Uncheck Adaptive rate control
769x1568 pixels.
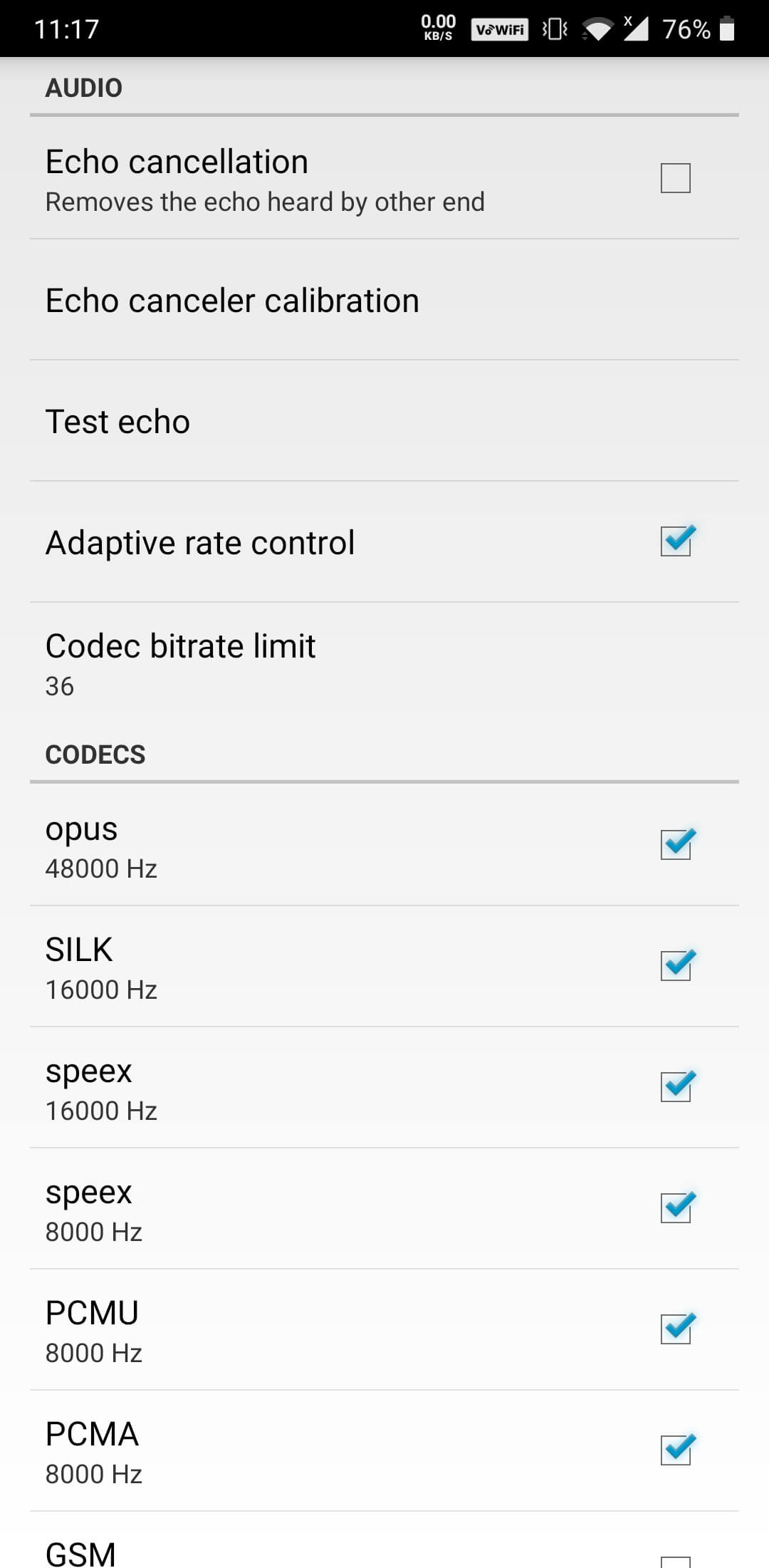tap(675, 541)
